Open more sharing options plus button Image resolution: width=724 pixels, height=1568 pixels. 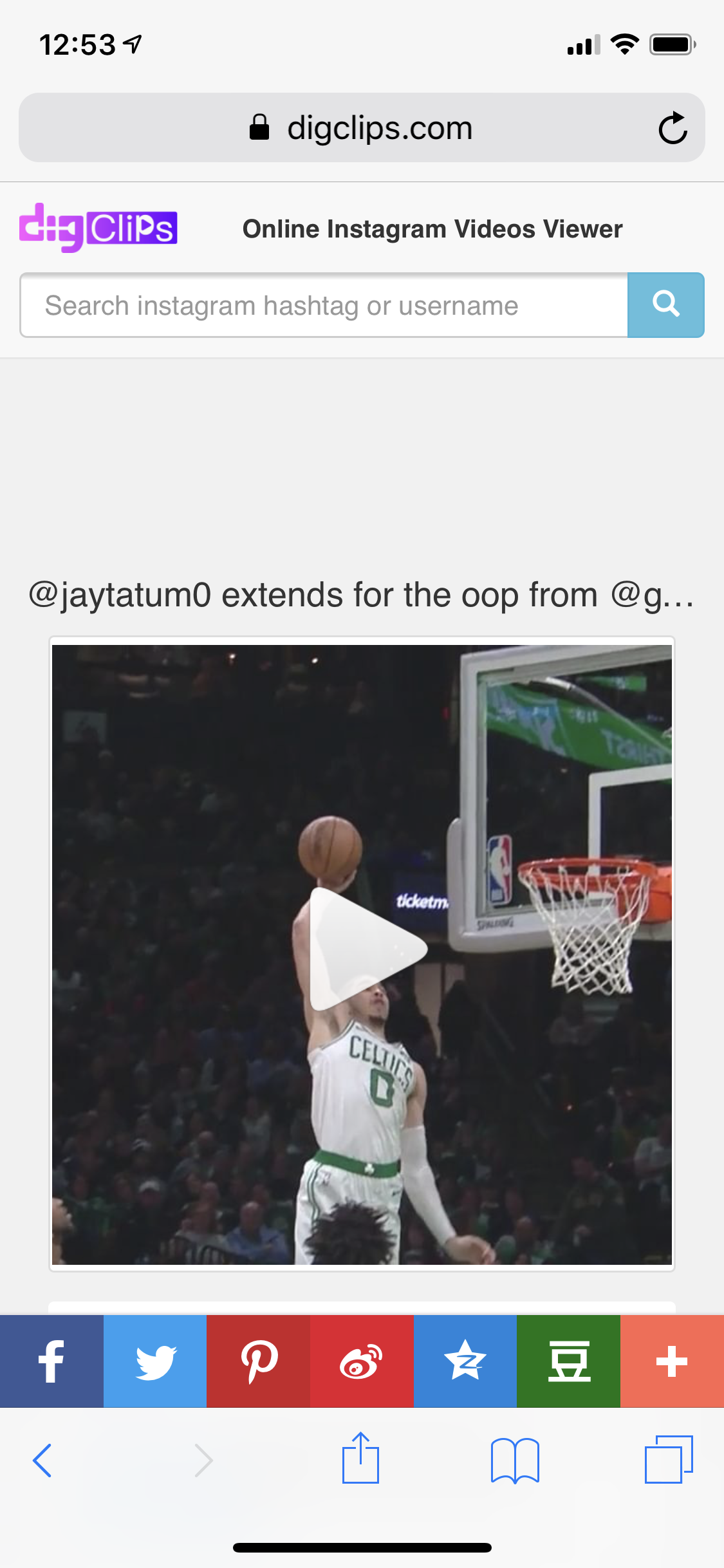pos(672,1361)
